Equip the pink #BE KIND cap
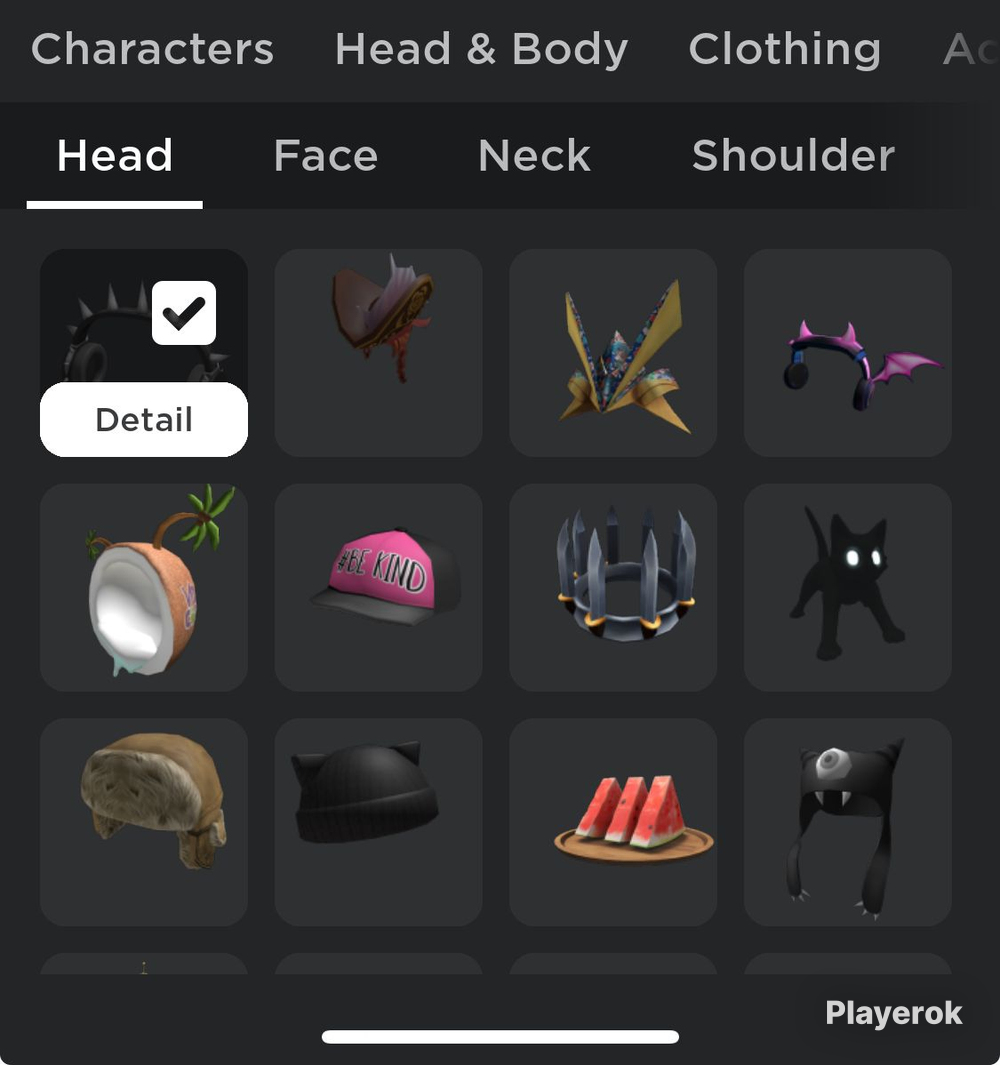The height and width of the screenshot is (1065, 1000). click(378, 588)
